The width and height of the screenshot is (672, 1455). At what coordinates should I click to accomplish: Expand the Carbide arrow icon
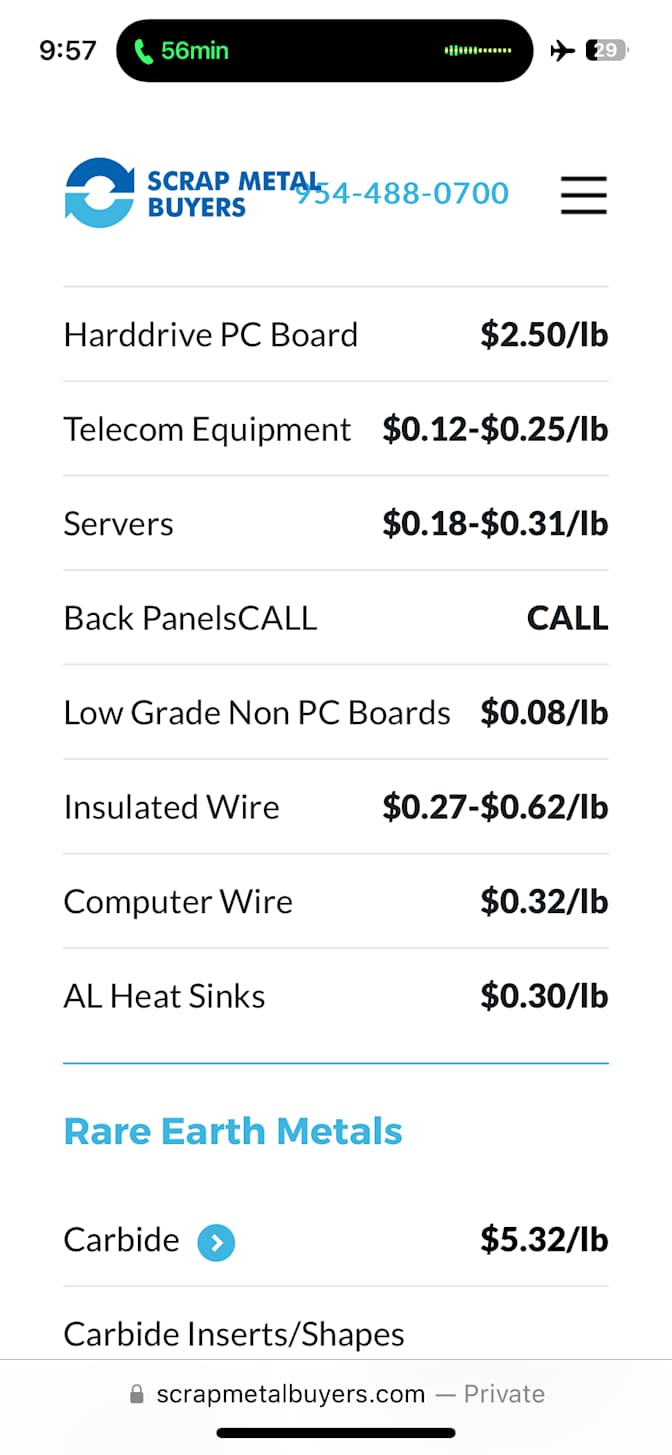coord(216,1243)
